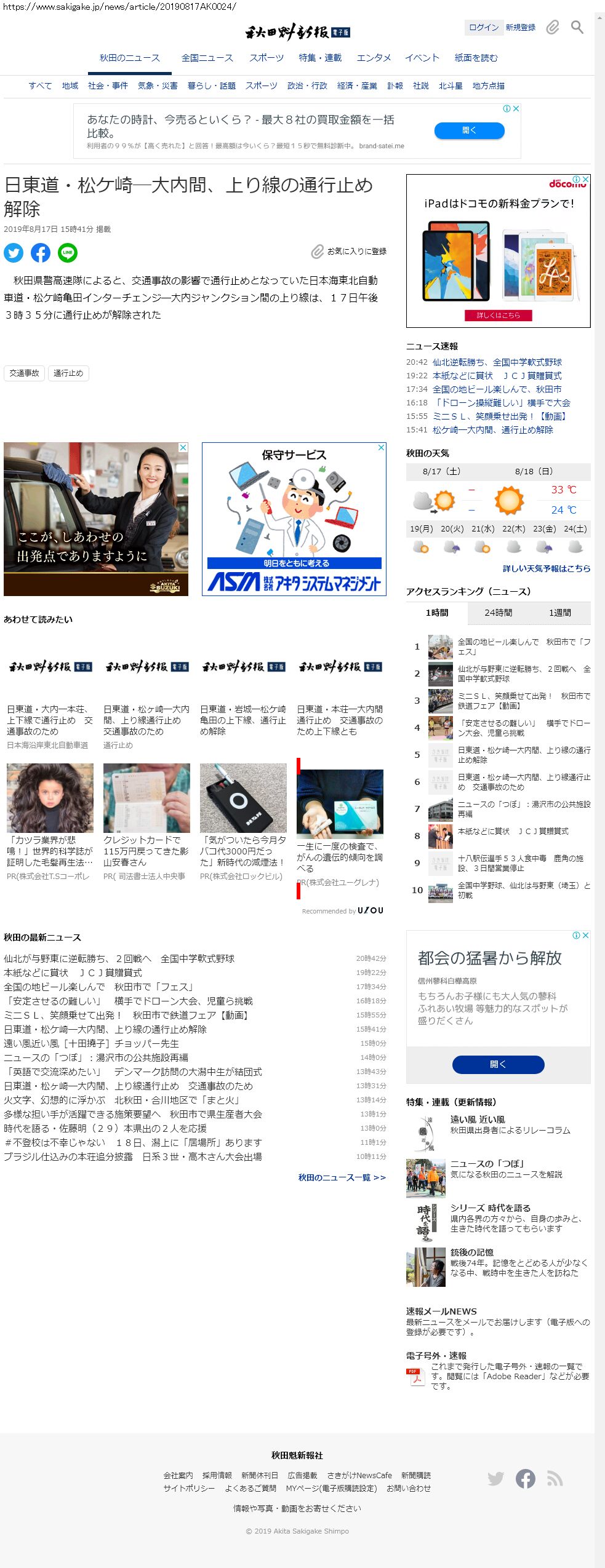Open the カツラ業界が悲鳴 recommended article
605x1568 pixels.
coord(50,851)
